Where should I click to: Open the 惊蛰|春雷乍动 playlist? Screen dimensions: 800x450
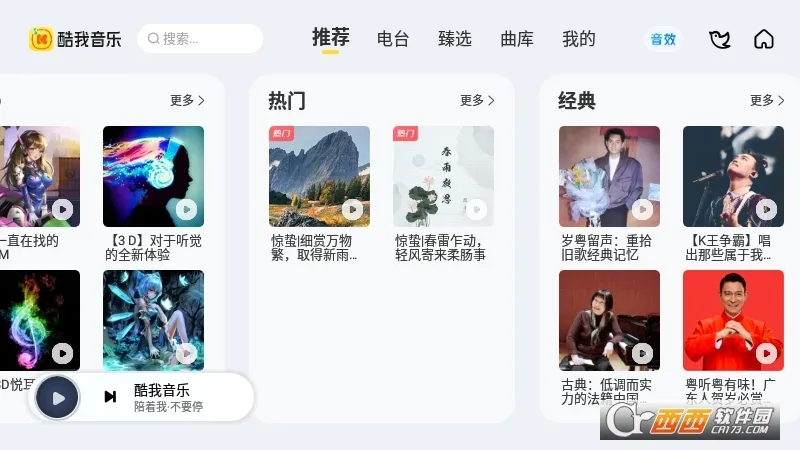click(443, 176)
